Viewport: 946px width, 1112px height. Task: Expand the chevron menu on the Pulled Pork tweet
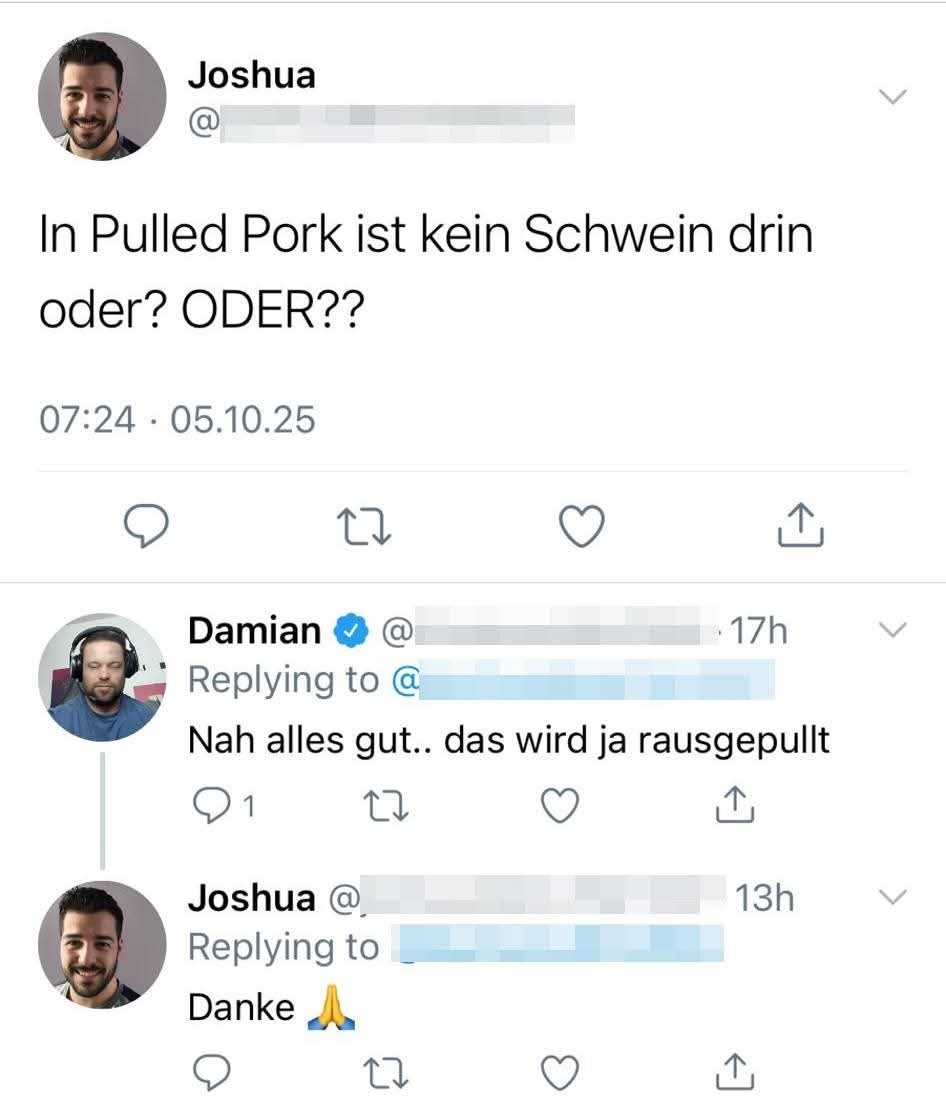tap(892, 96)
